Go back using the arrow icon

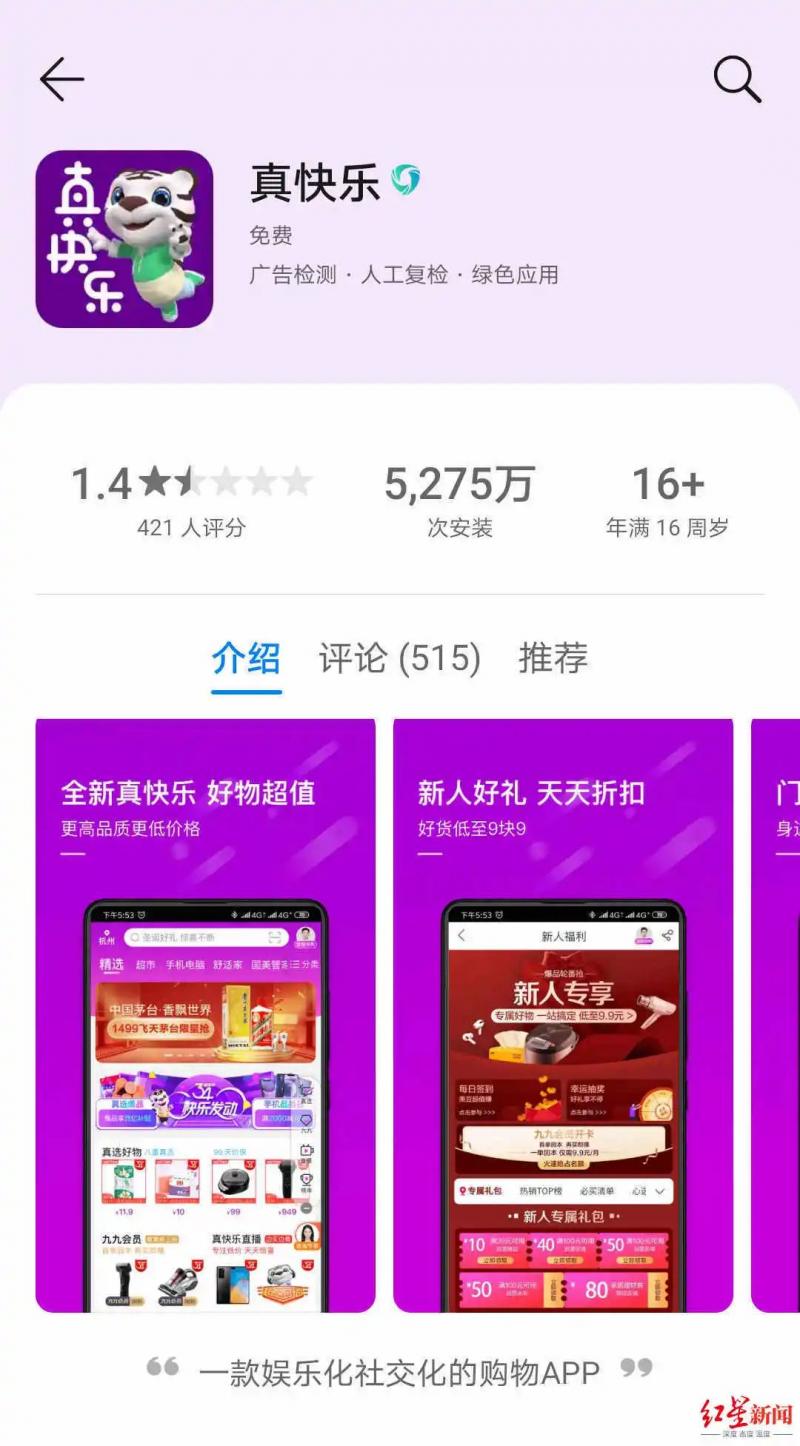[x=62, y=79]
